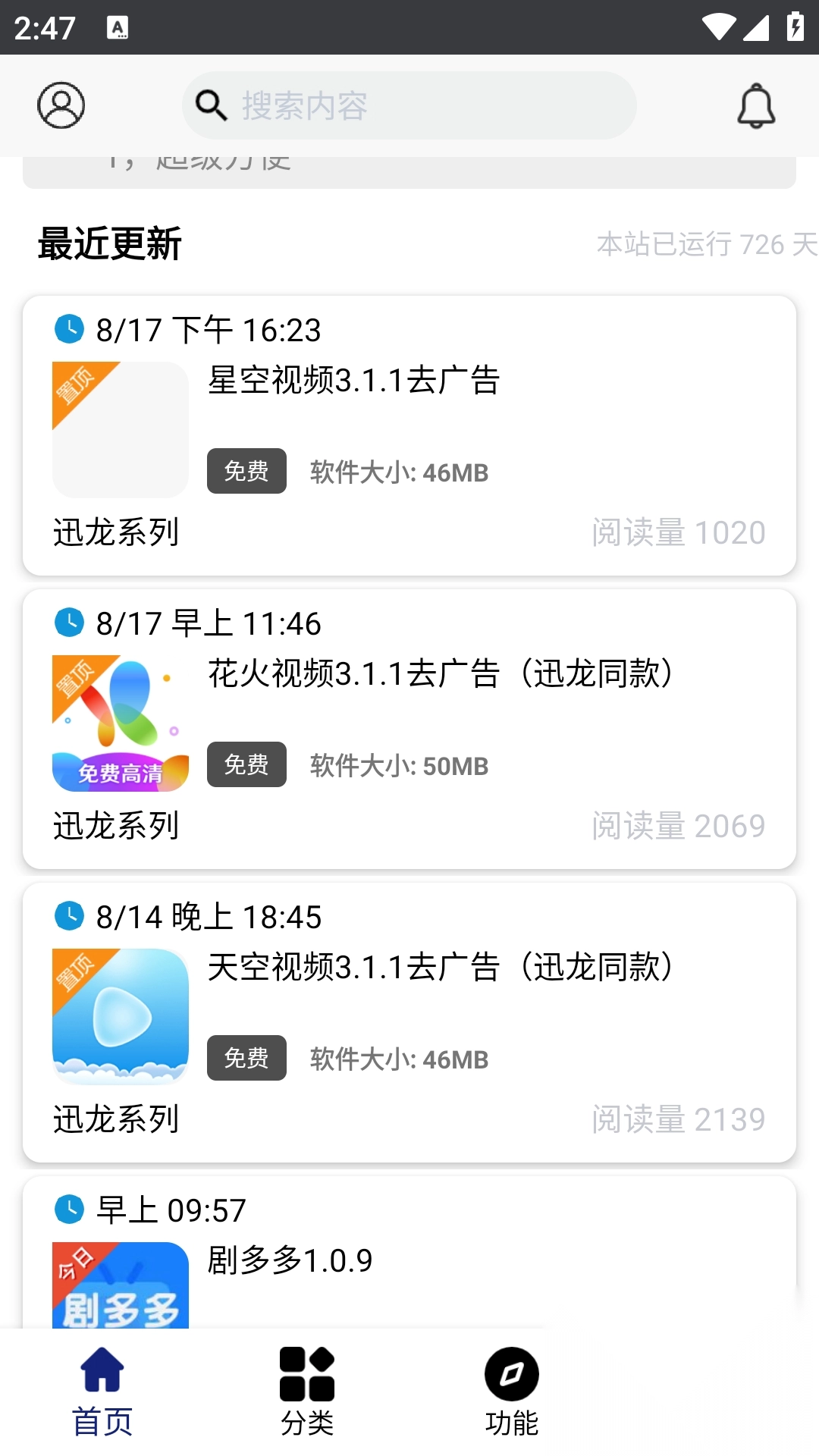Click 迅龙系列 under 花火视频 card

click(115, 825)
